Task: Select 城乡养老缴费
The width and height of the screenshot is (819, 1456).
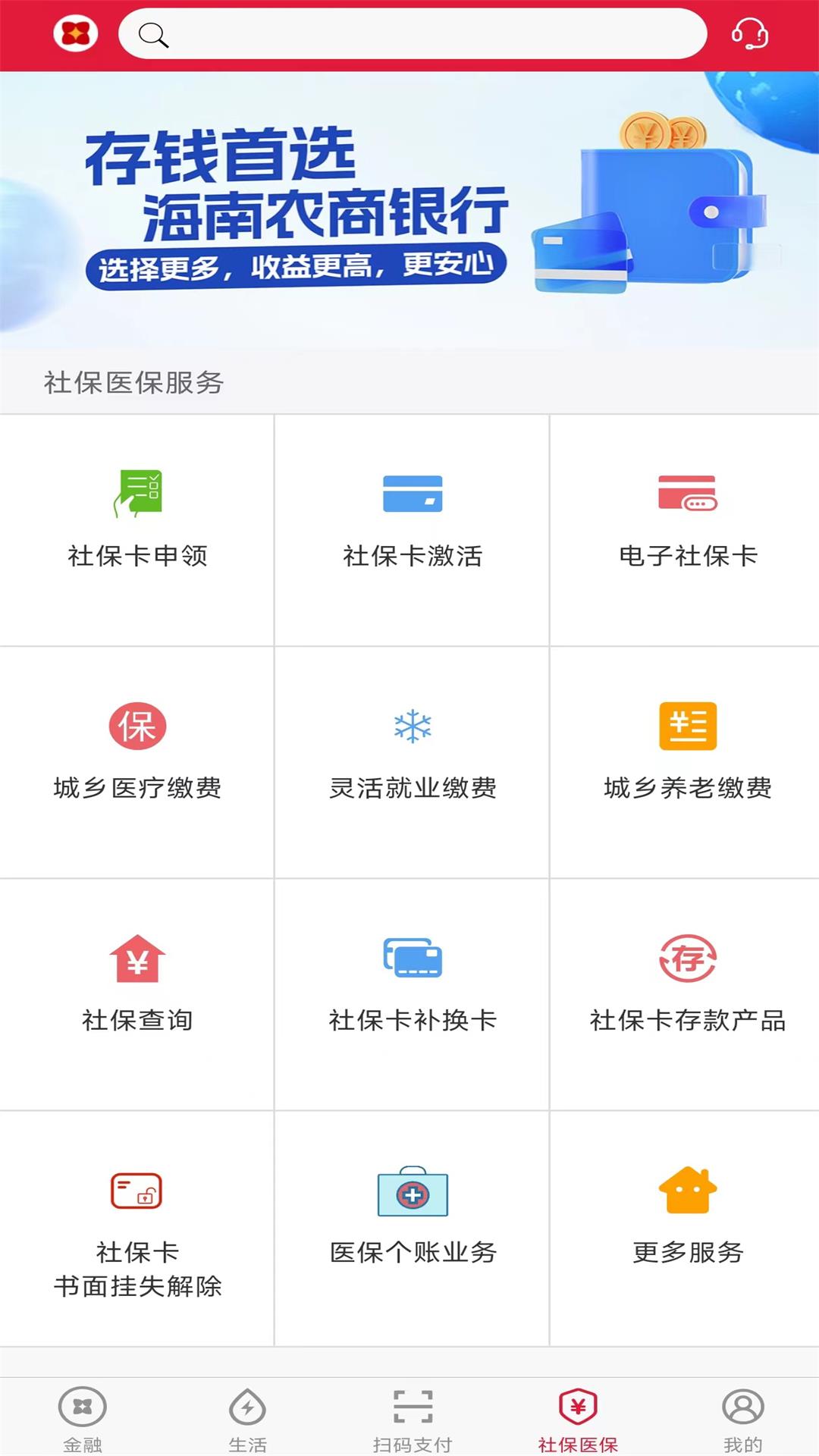Action: tap(688, 754)
